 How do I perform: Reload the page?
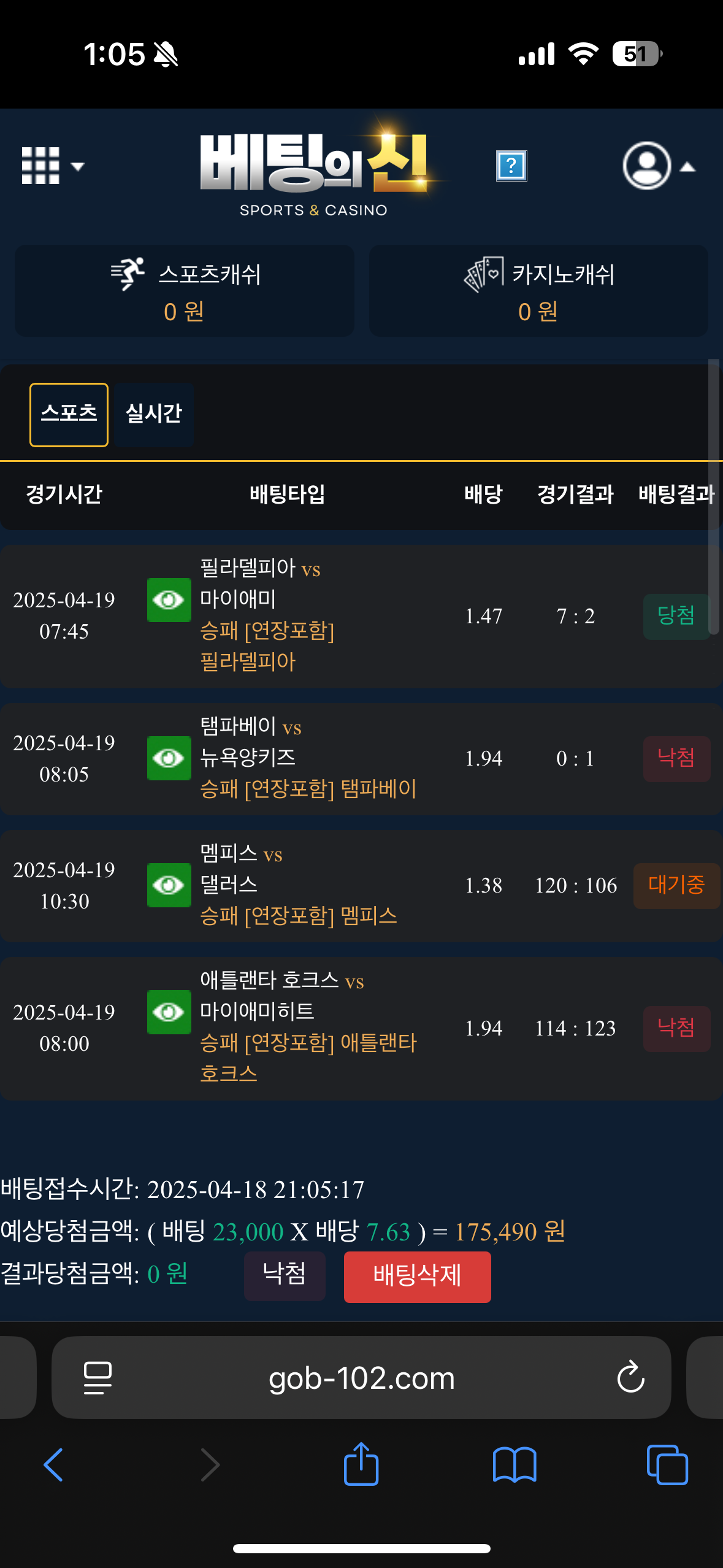coord(630,1378)
